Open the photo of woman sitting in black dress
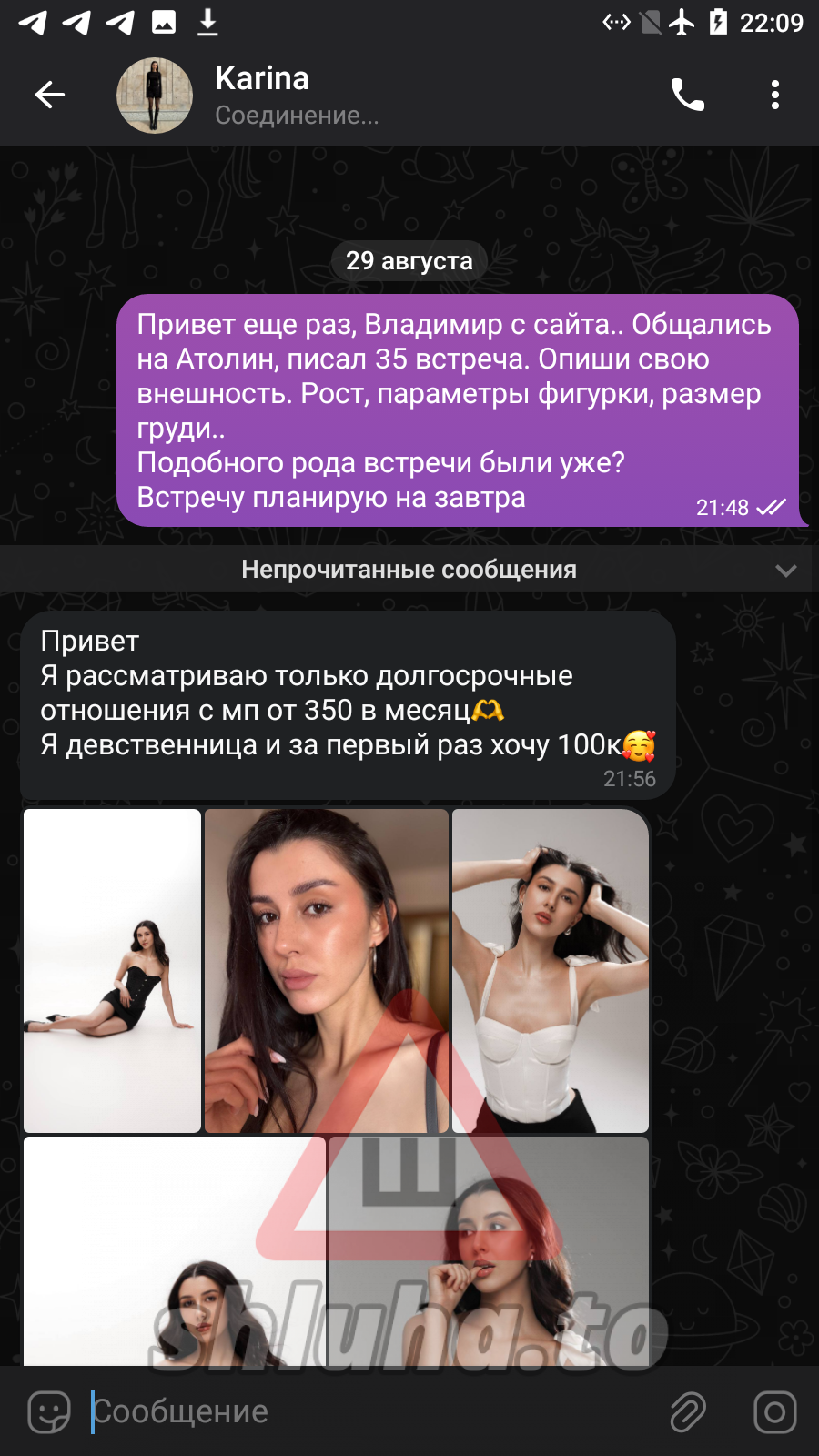The image size is (819, 1456). pos(112,970)
